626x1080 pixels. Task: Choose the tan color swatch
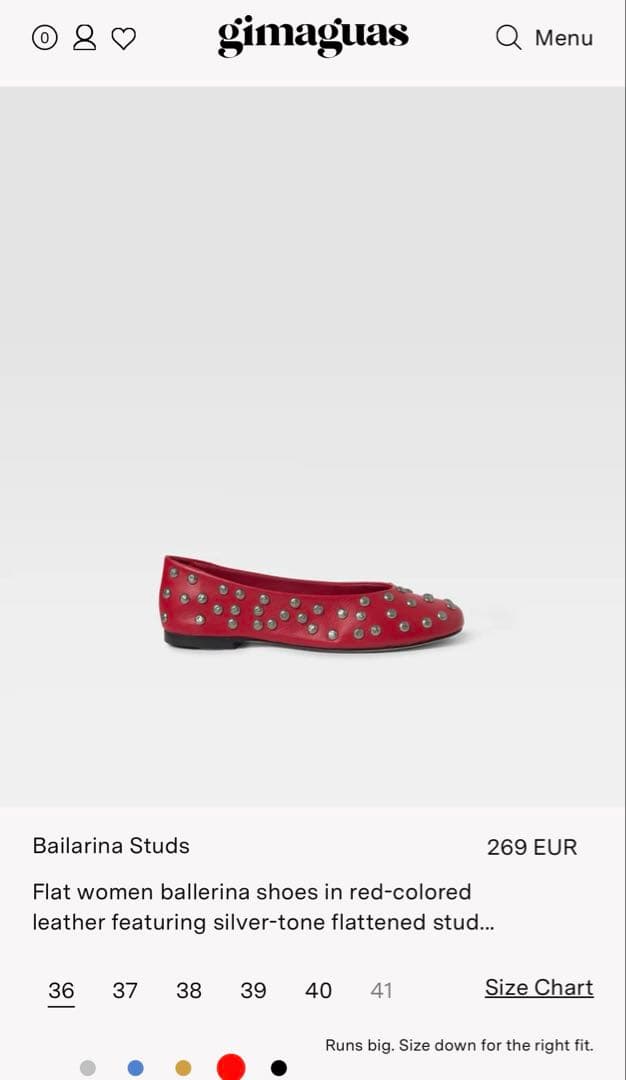(x=183, y=1068)
